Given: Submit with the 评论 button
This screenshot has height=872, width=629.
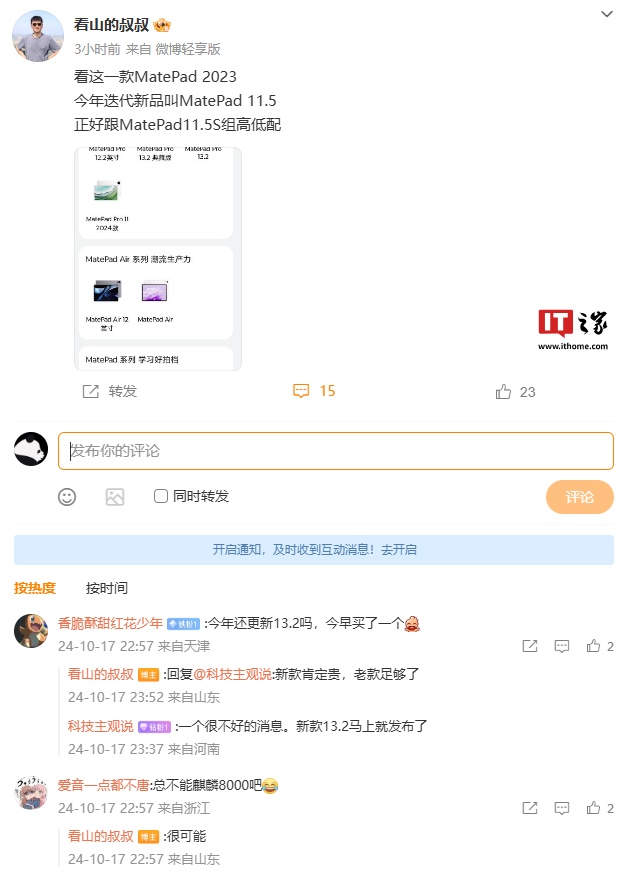Looking at the screenshot, I should (579, 496).
